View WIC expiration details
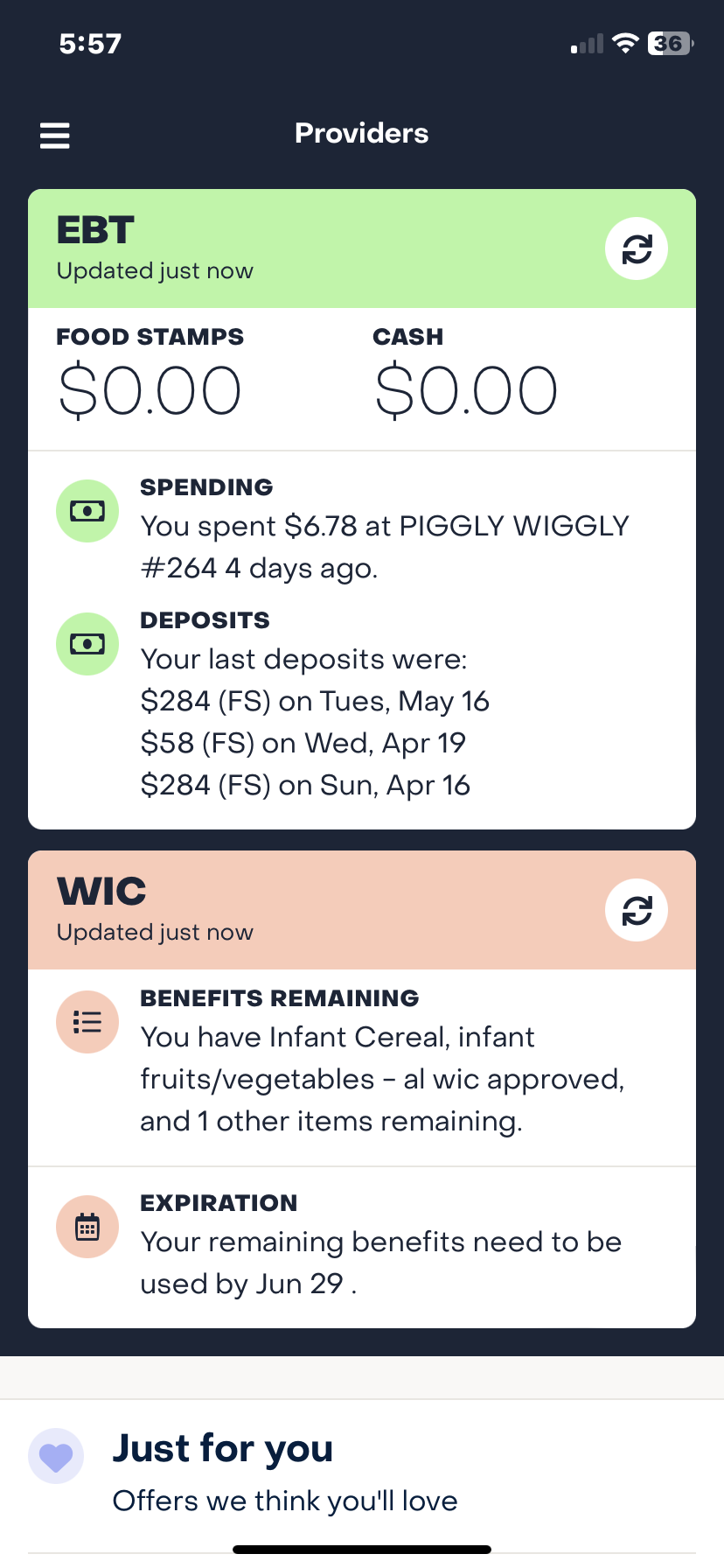Screen dimensions: 724x1568 click(x=362, y=1247)
